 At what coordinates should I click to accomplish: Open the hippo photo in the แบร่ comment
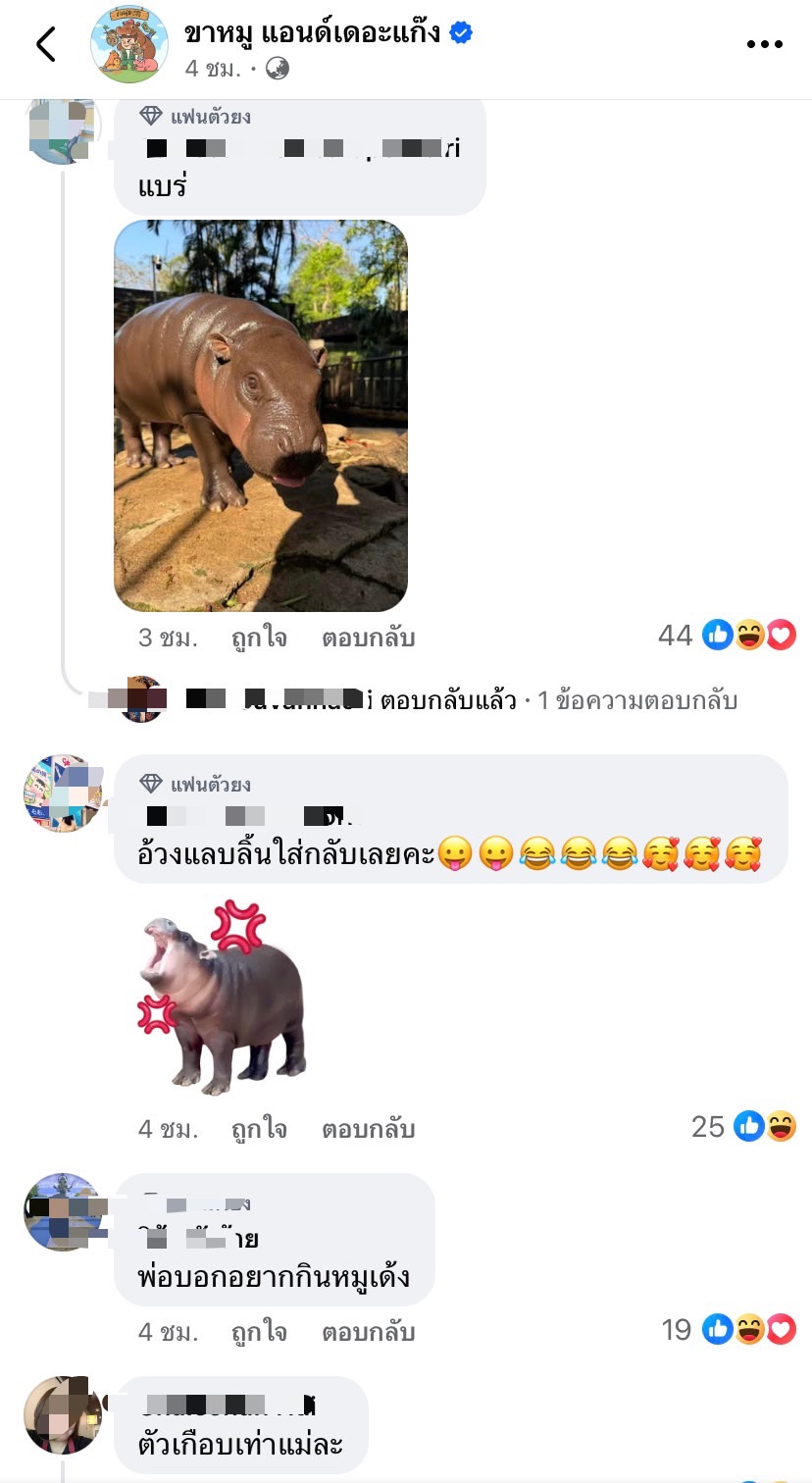click(261, 416)
